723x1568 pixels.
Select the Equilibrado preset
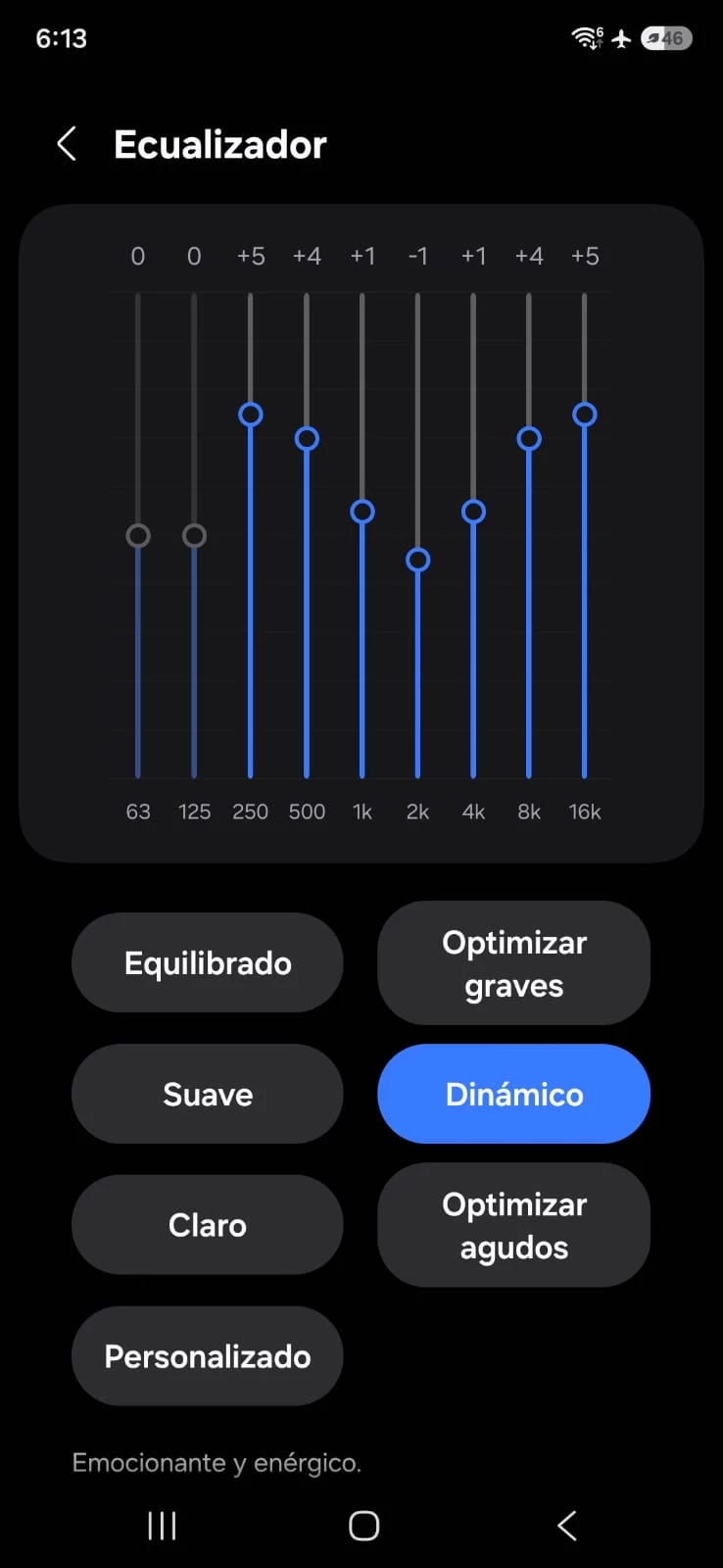[208, 963]
